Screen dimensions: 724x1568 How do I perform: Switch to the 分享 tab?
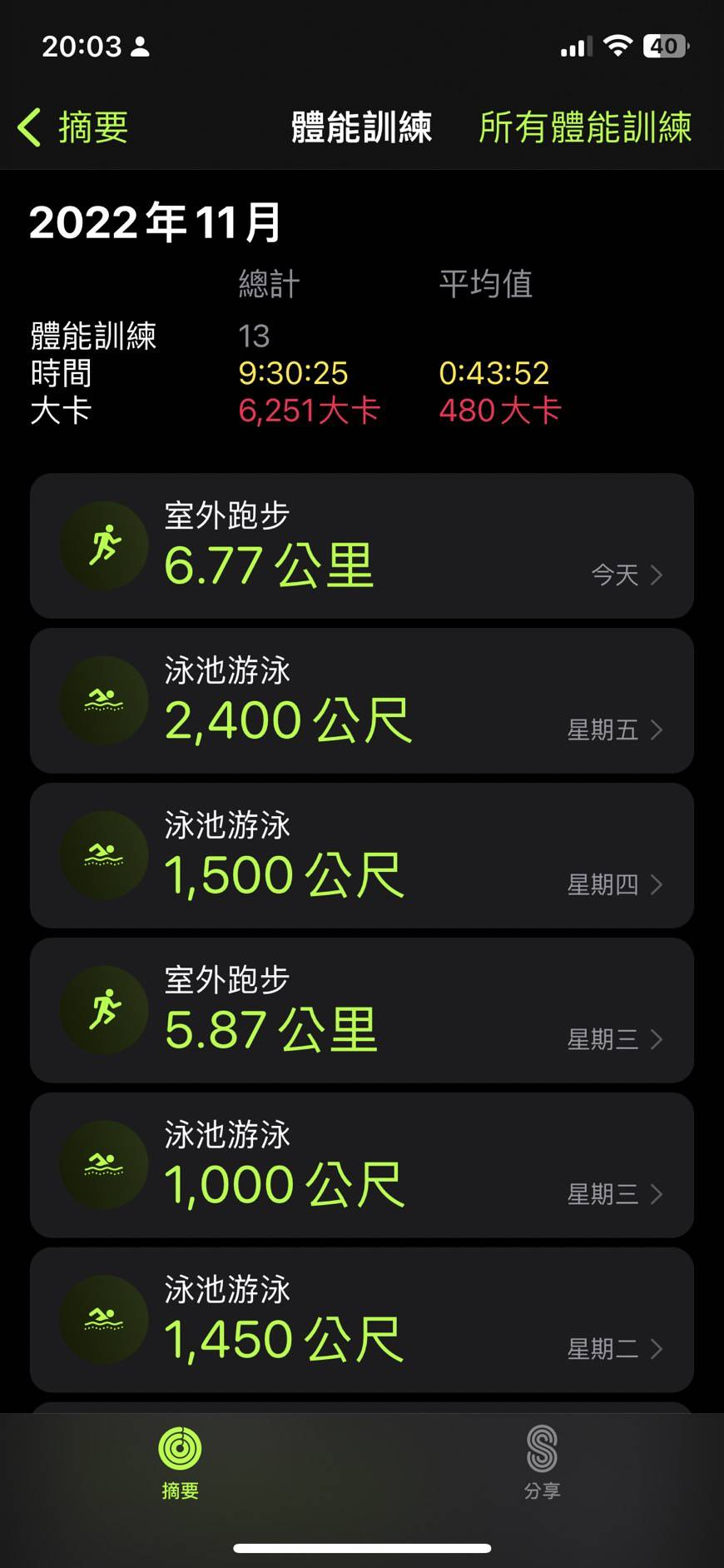point(542,1463)
